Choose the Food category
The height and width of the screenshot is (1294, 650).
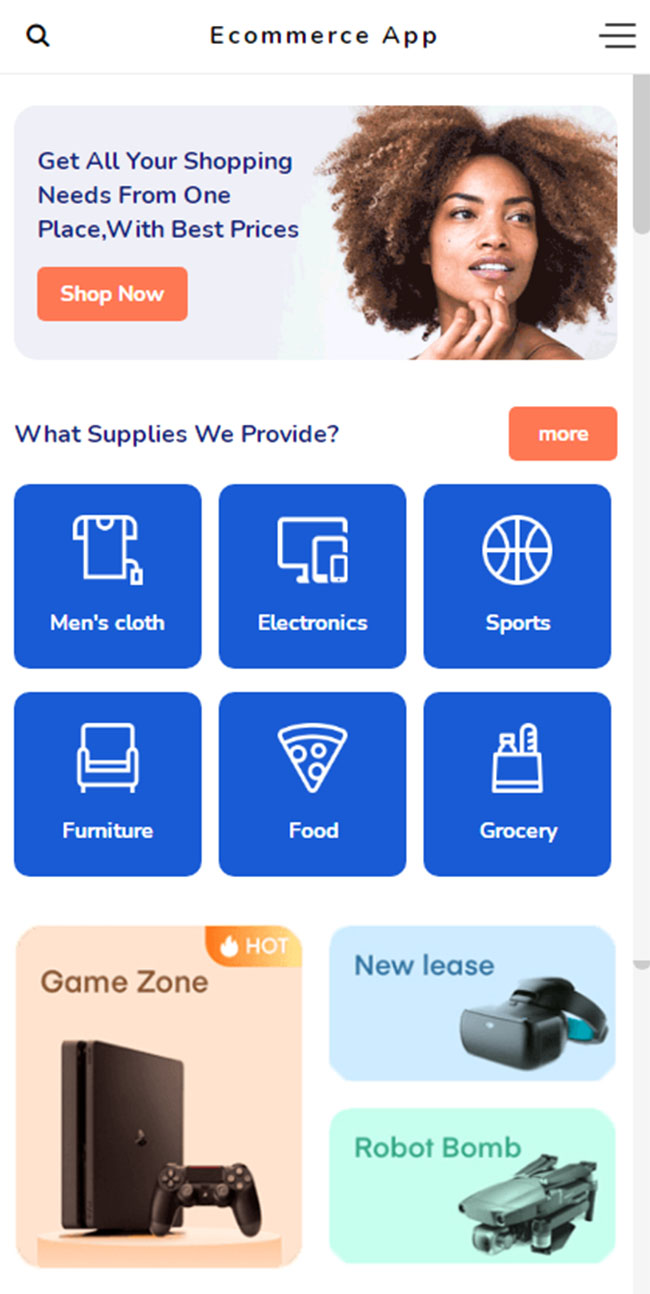click(x=312, y=784)
